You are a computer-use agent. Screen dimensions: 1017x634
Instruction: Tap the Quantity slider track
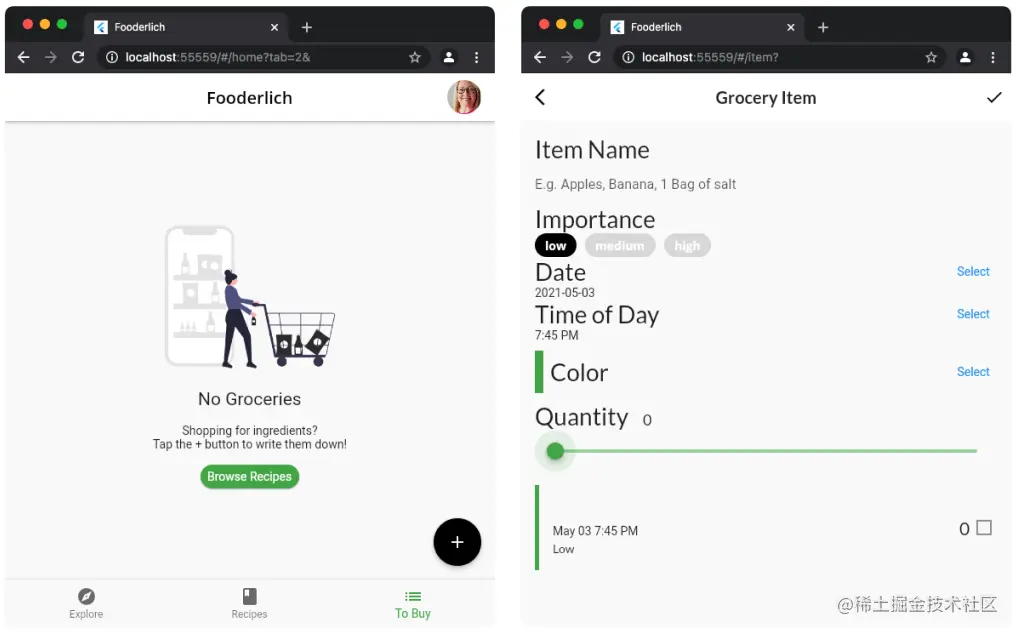(x=765, y=451)
